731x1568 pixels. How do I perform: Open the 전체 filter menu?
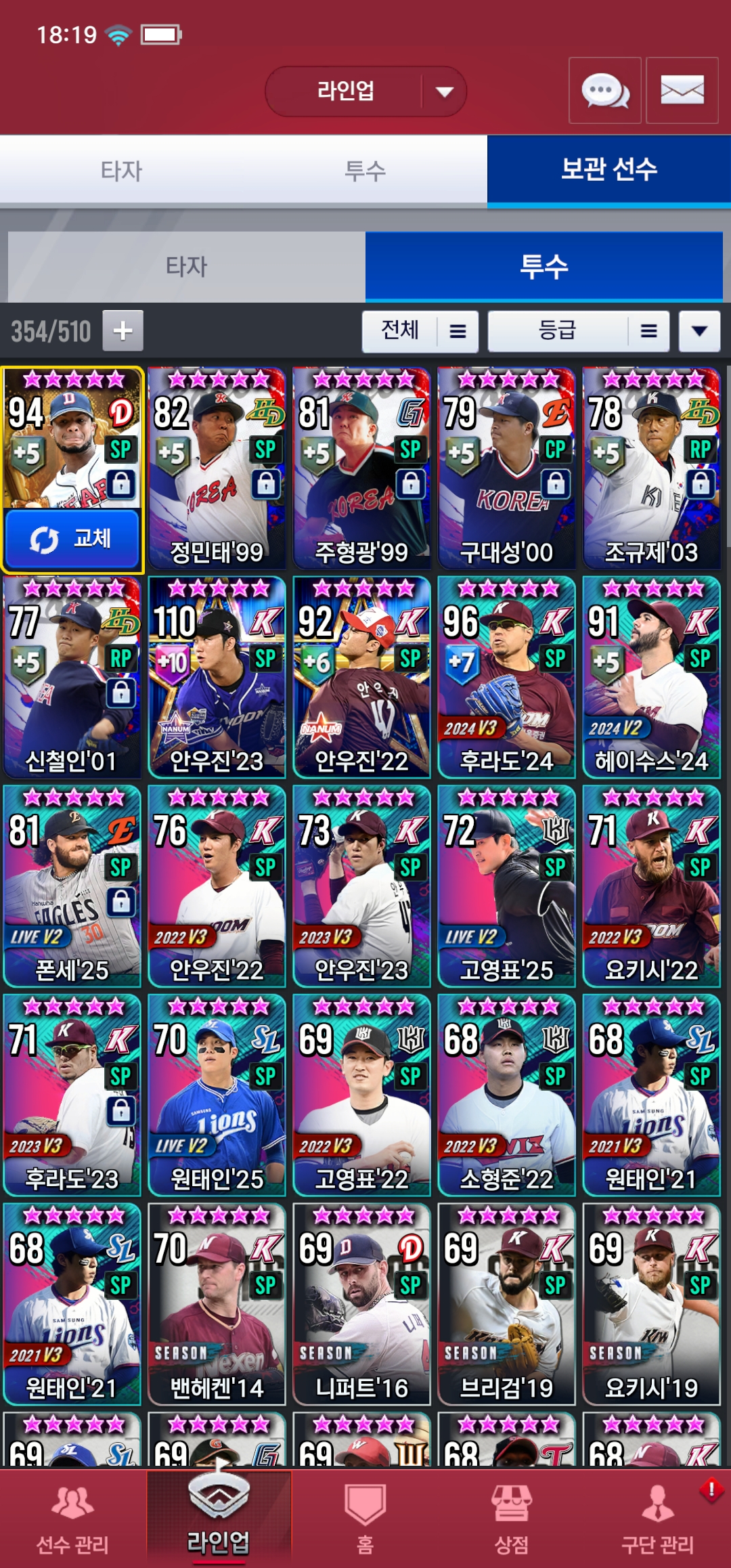coord(420,331)
